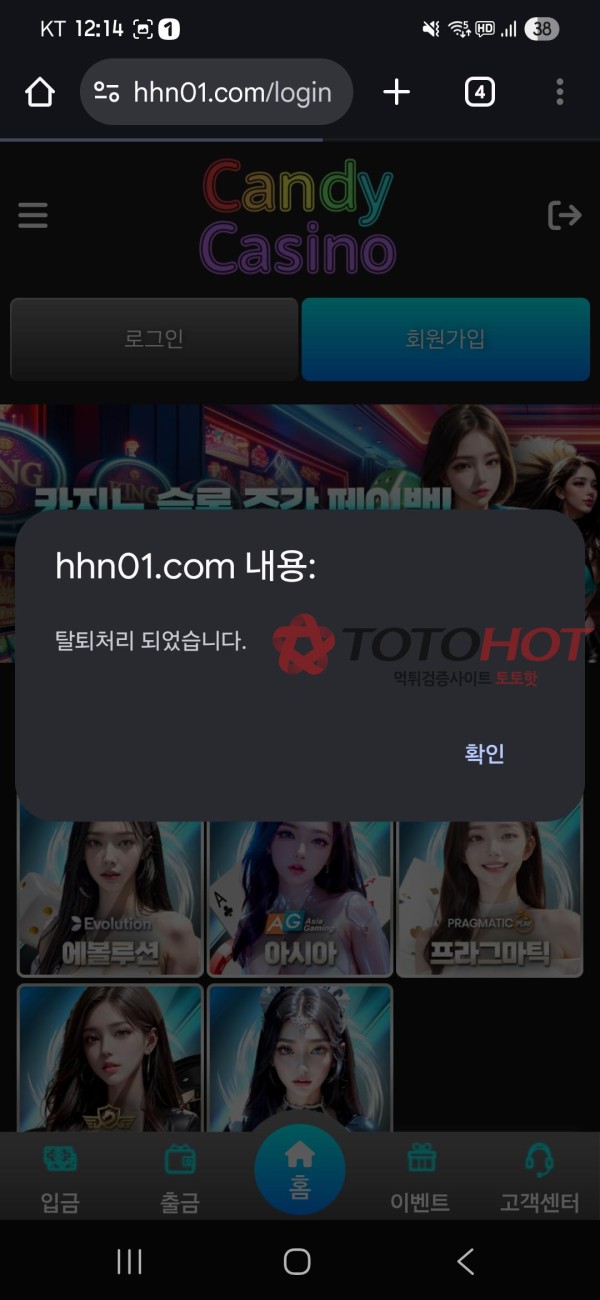Screen dimensions: 600x1300
Task: Open the tab switcher showing 4
Action: pyautogui.click(x=480, y=93)
